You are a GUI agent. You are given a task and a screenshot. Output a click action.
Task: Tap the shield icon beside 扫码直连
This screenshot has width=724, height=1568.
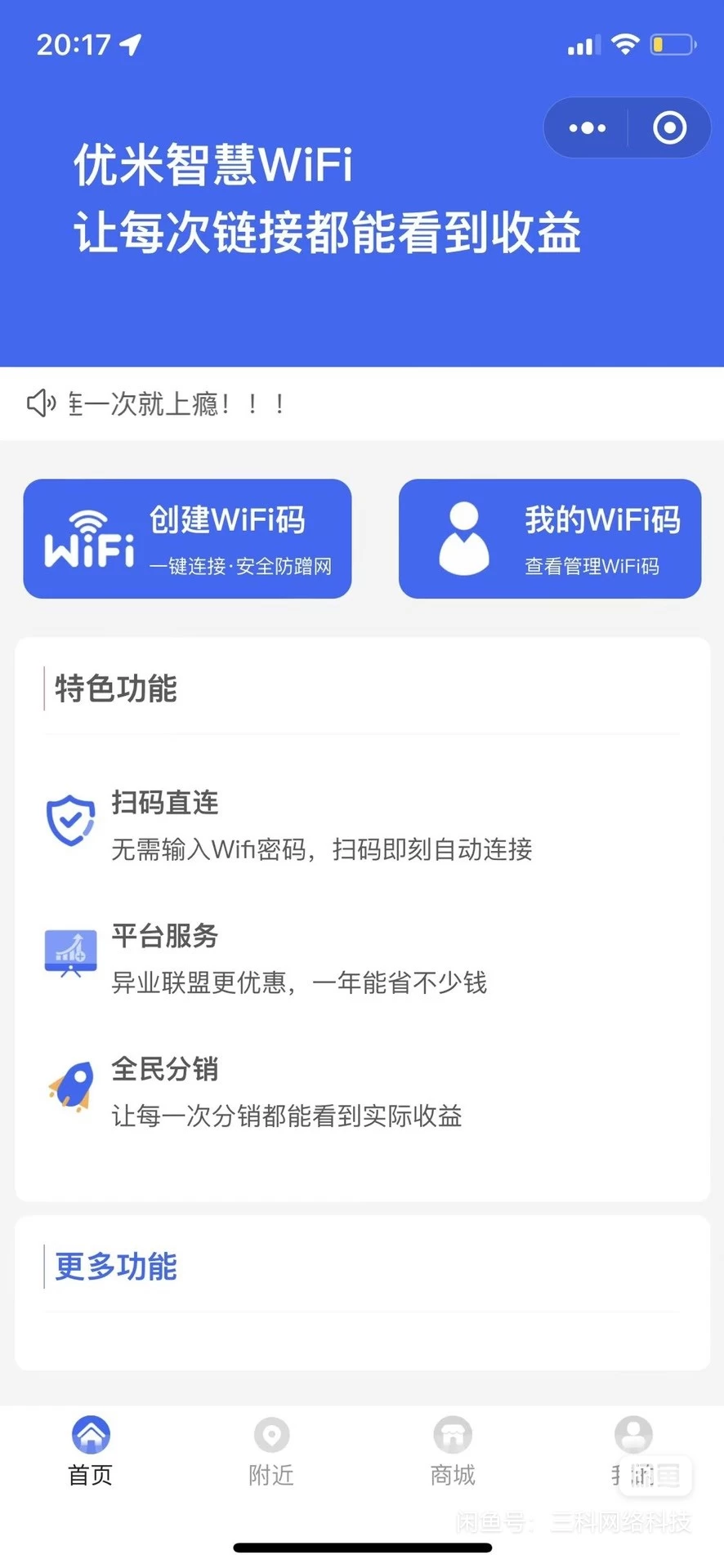(x=70, y=821)
